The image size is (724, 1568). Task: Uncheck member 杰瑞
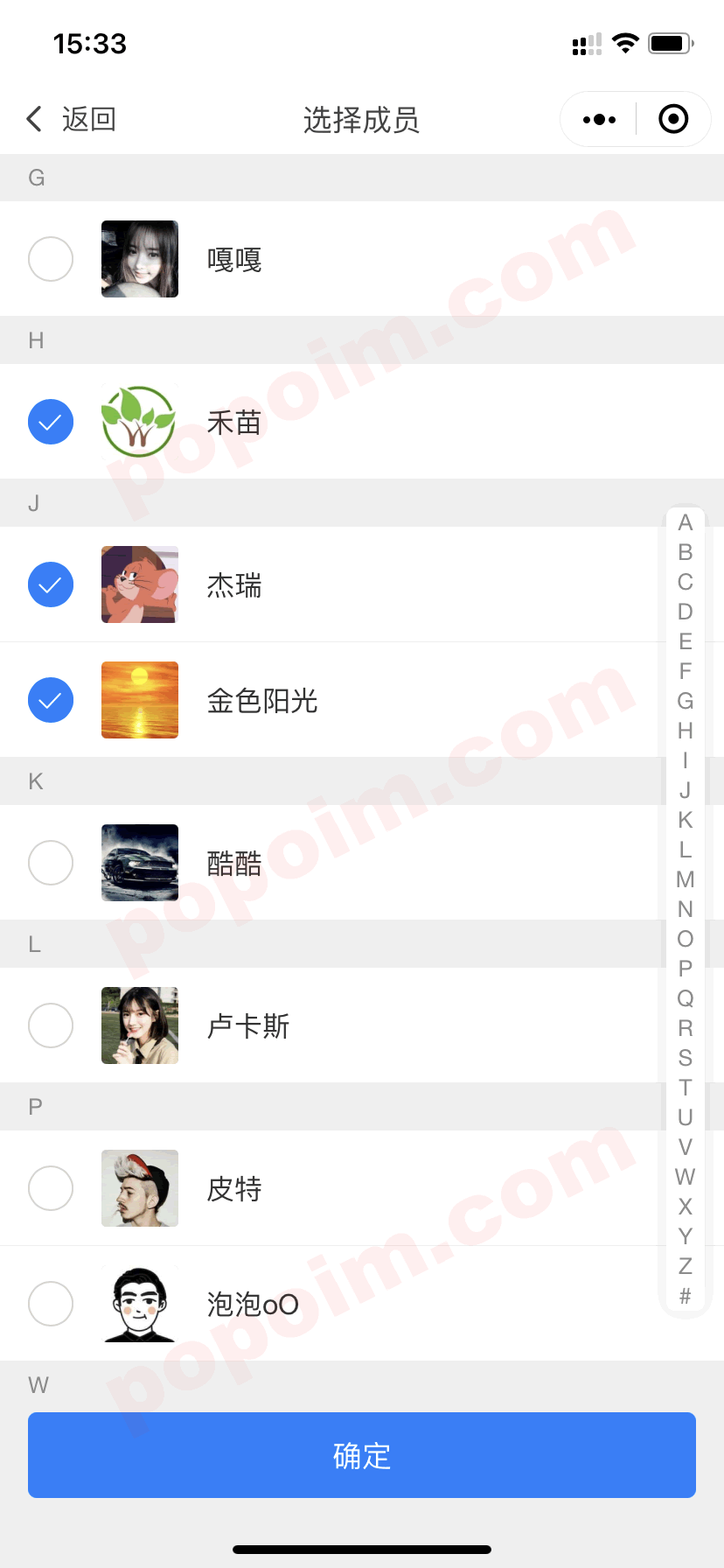tap(51, 584)
